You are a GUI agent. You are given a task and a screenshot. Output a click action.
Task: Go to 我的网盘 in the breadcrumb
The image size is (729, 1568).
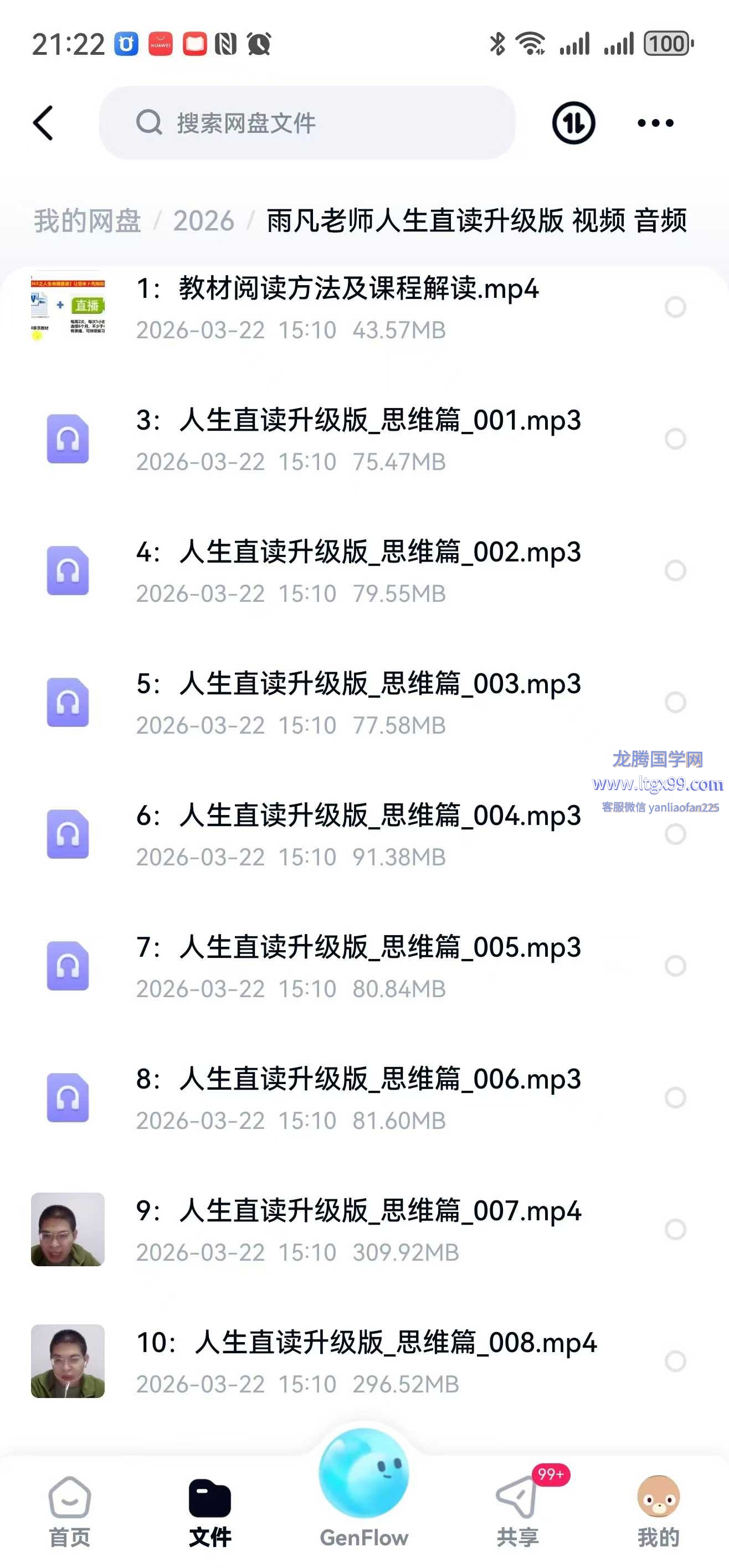click(87, 220)
